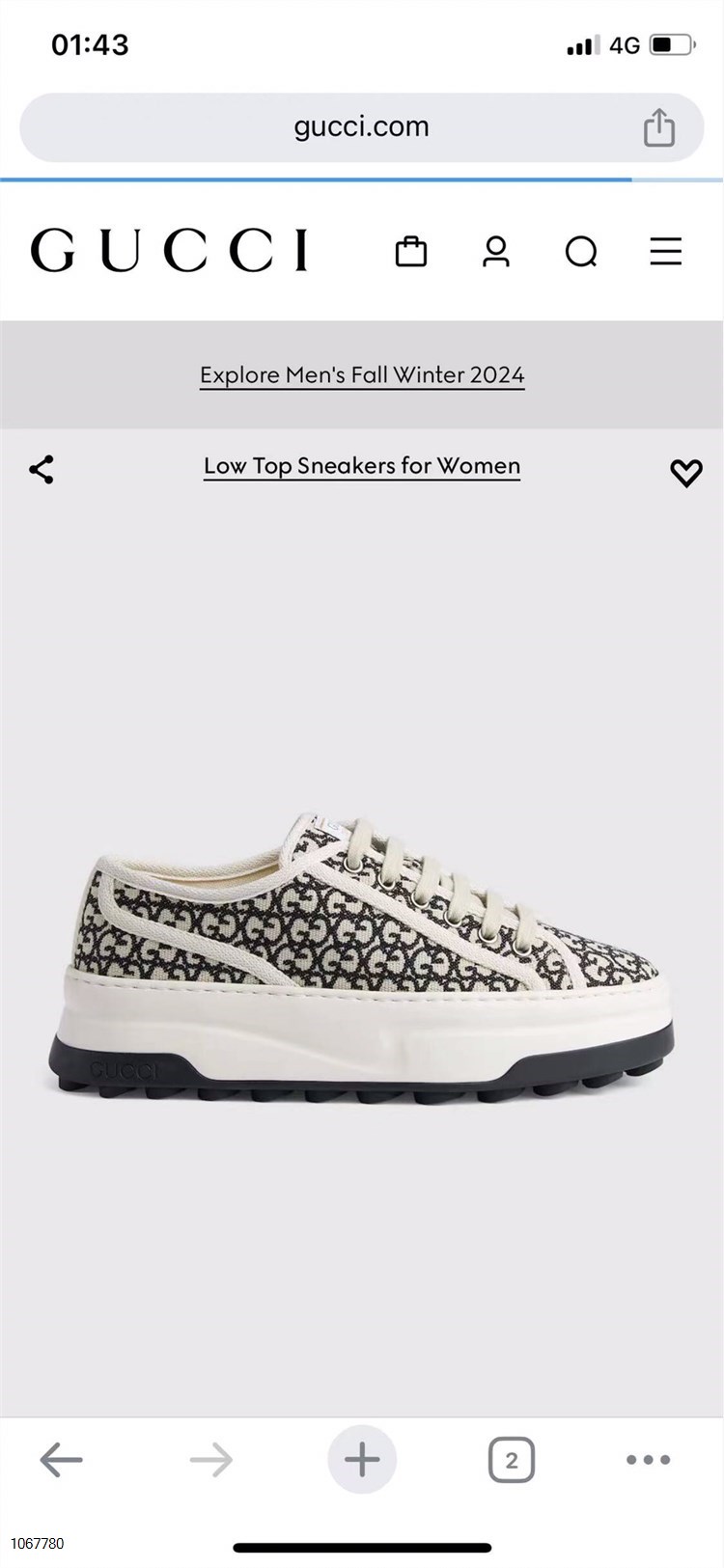Open the tab switcher showing 2 tabs
724x1568 pixels.
coord(511,1460)
